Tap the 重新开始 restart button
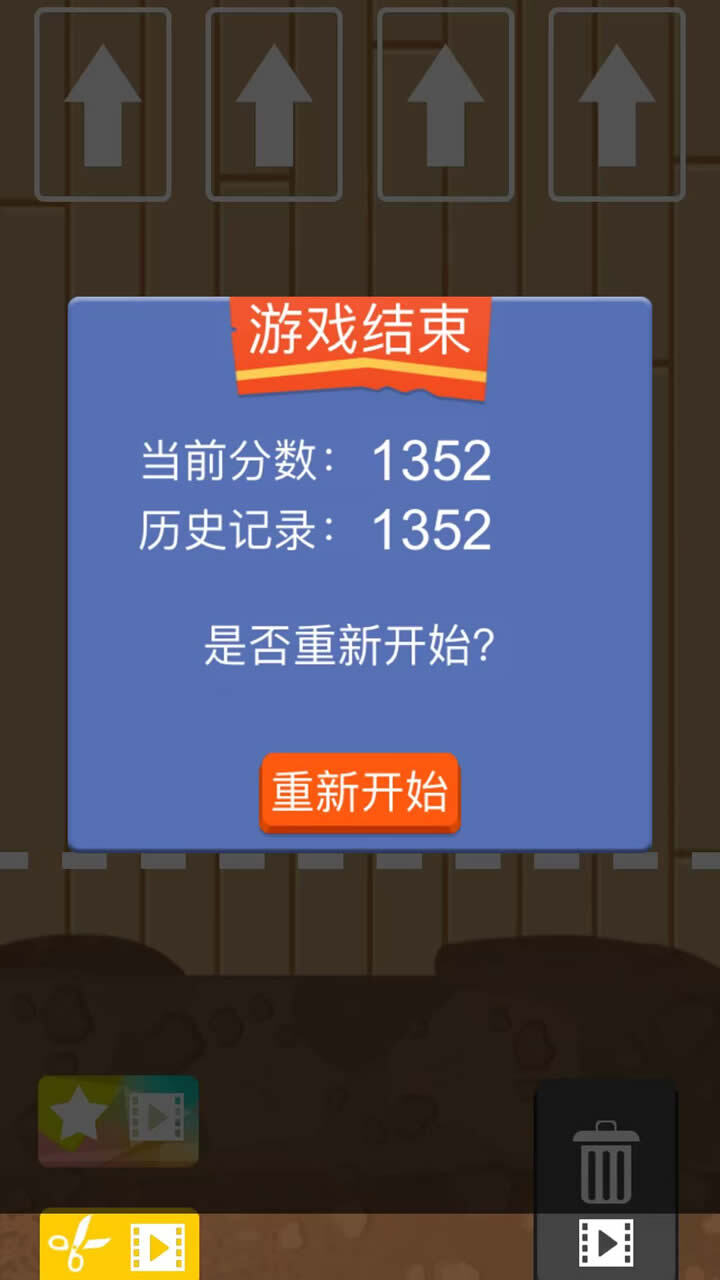 click(x=360, y=793)
